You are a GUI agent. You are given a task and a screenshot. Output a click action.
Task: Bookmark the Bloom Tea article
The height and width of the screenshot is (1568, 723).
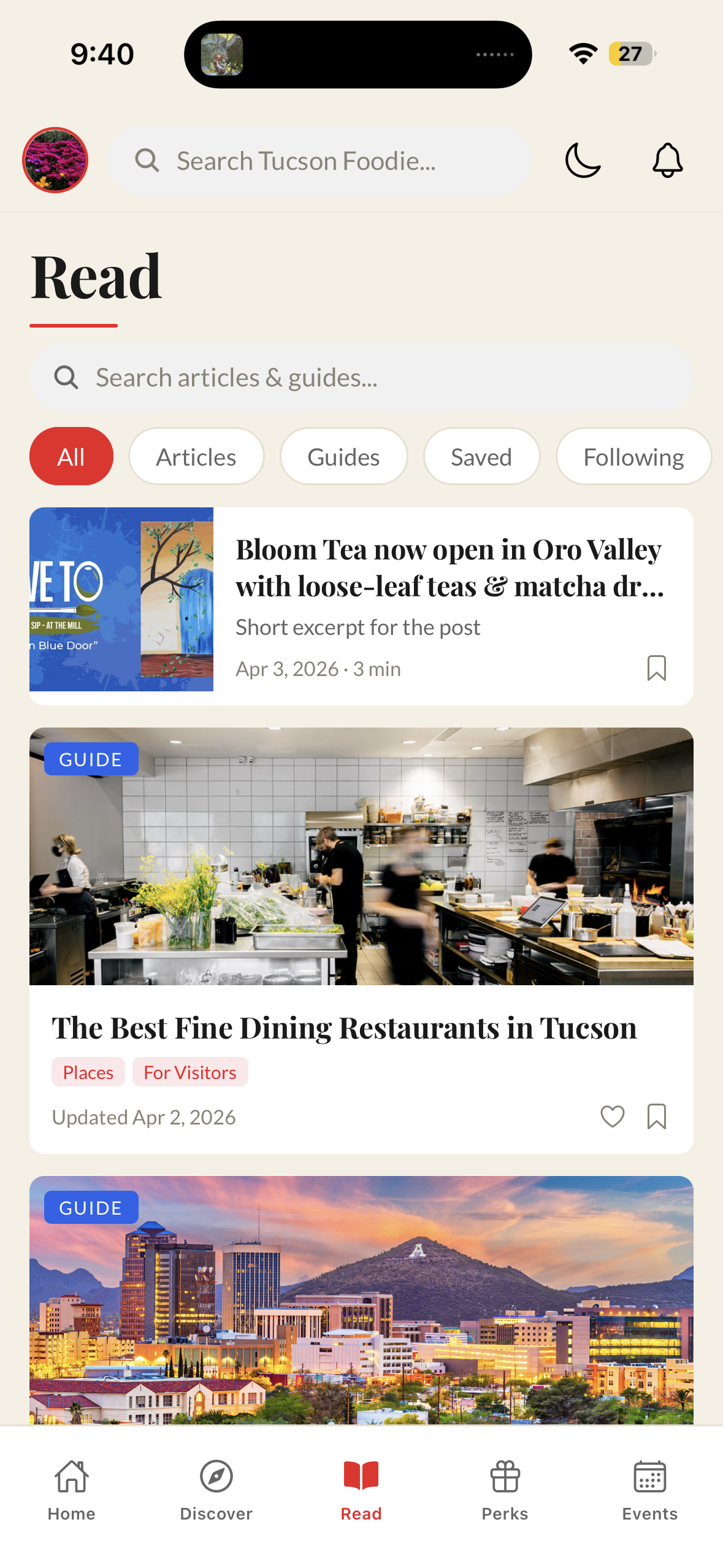click(x=656, y=668)
